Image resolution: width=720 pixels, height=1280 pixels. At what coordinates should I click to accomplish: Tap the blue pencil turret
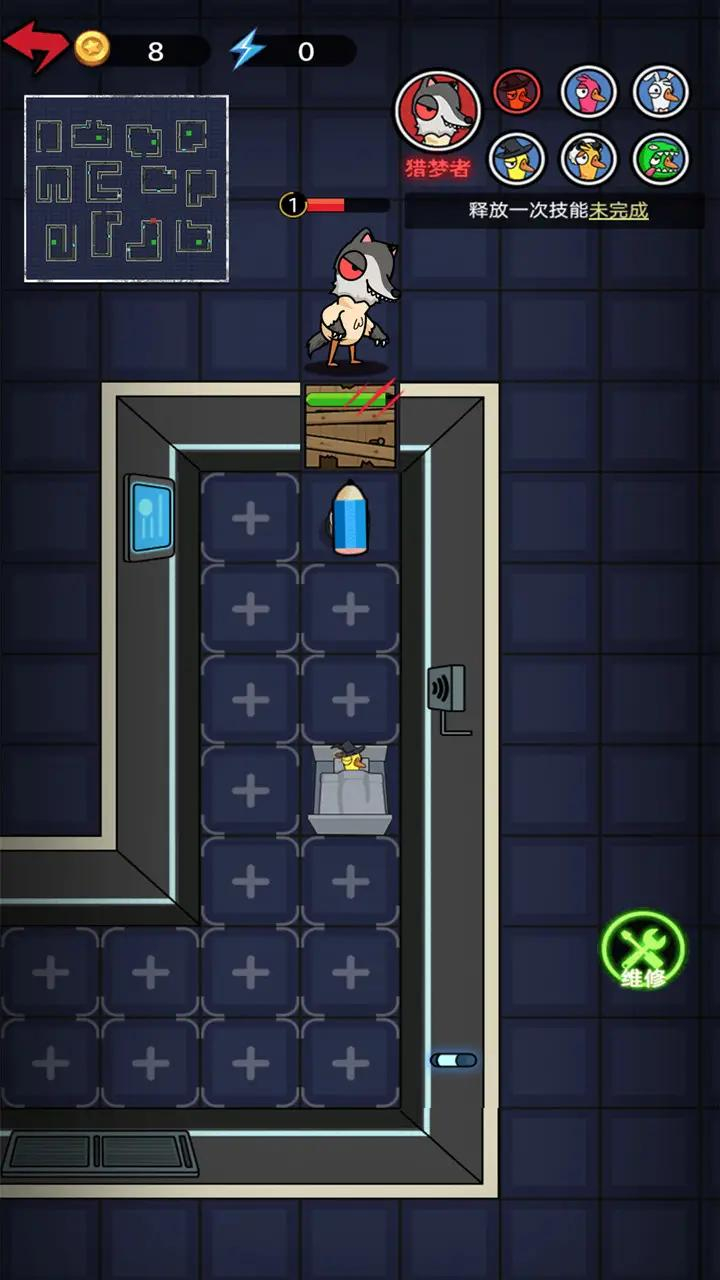pyautogui.click(x=350, y=518)
